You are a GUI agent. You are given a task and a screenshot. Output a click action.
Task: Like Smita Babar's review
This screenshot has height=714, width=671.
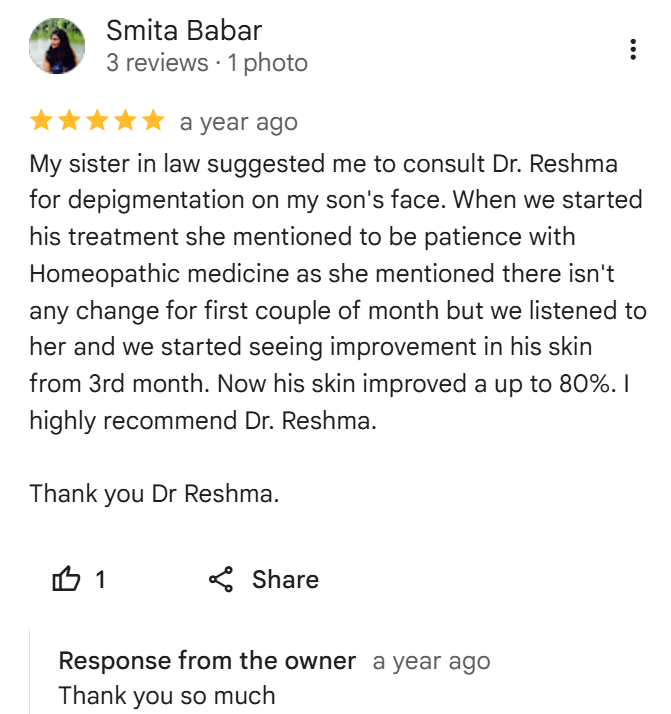click(65, 579)
